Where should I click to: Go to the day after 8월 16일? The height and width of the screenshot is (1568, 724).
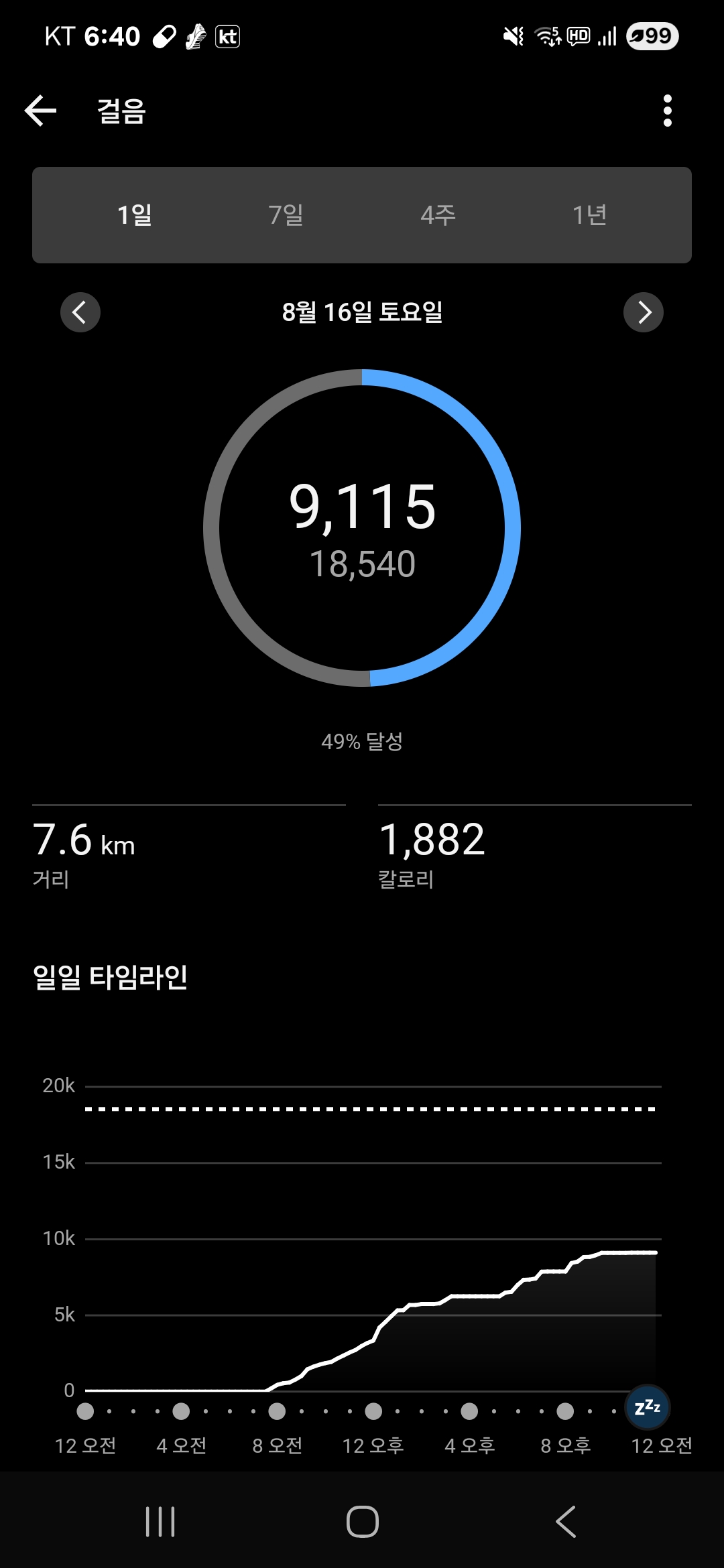pos(643,312)
